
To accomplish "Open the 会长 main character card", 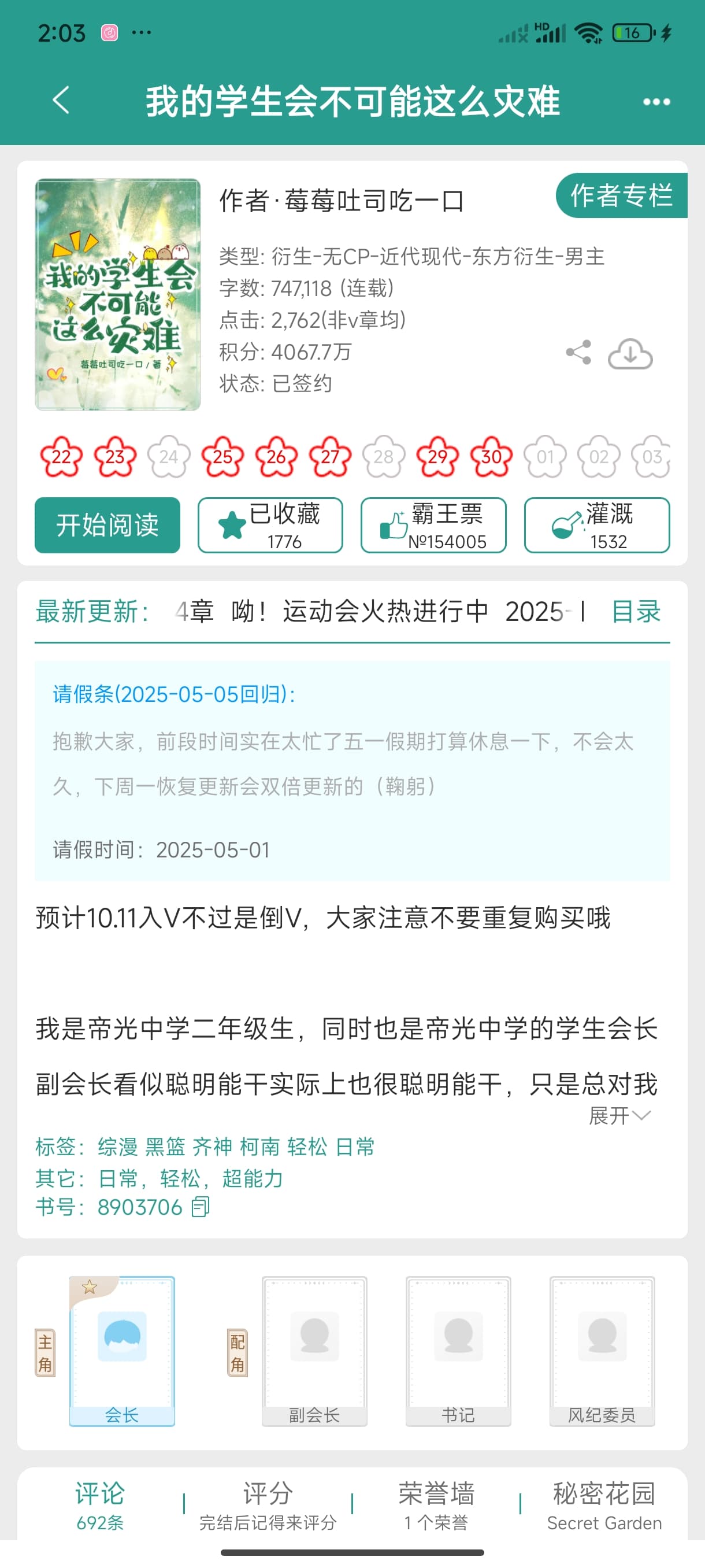I will [x=122, y=1351].
